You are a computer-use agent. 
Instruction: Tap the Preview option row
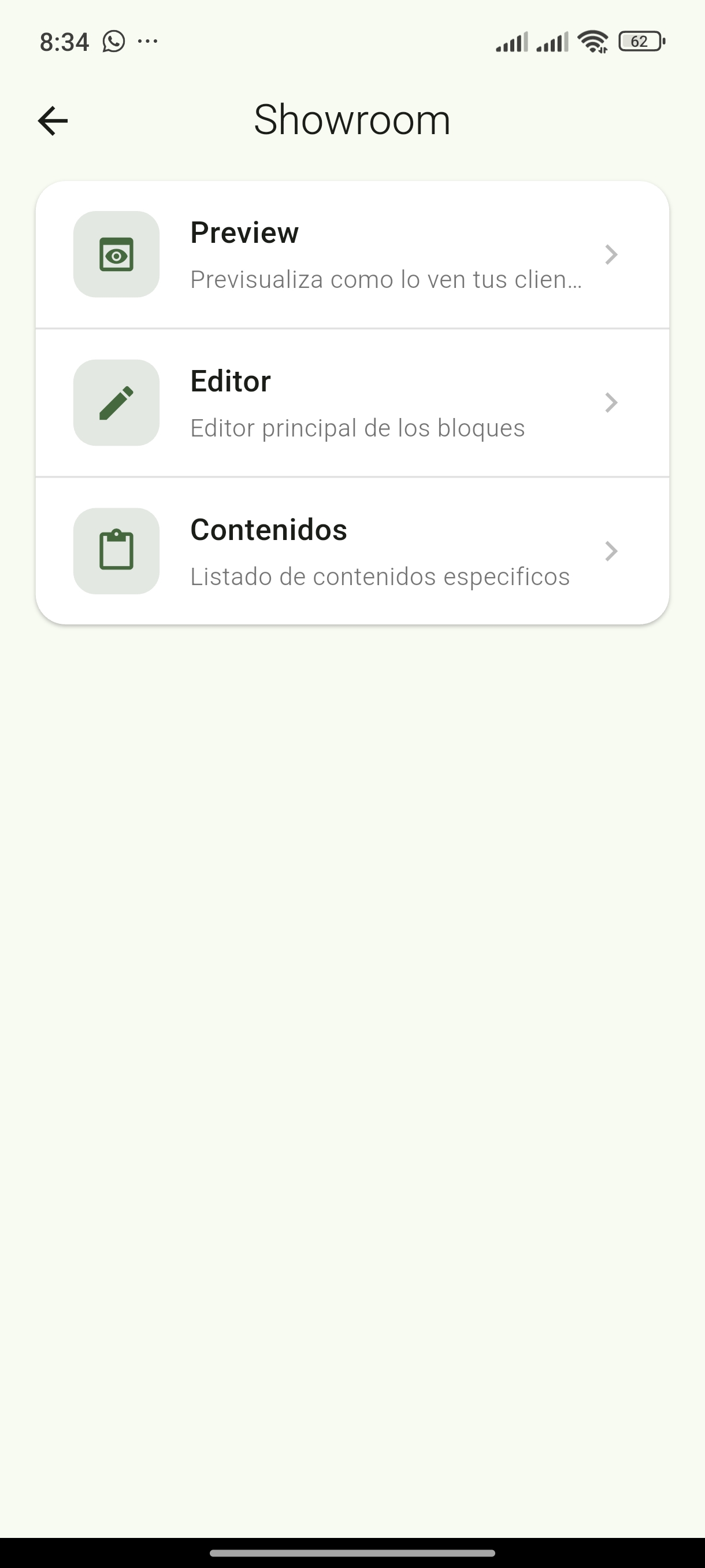pyautogui.click(x=353, y=254)
